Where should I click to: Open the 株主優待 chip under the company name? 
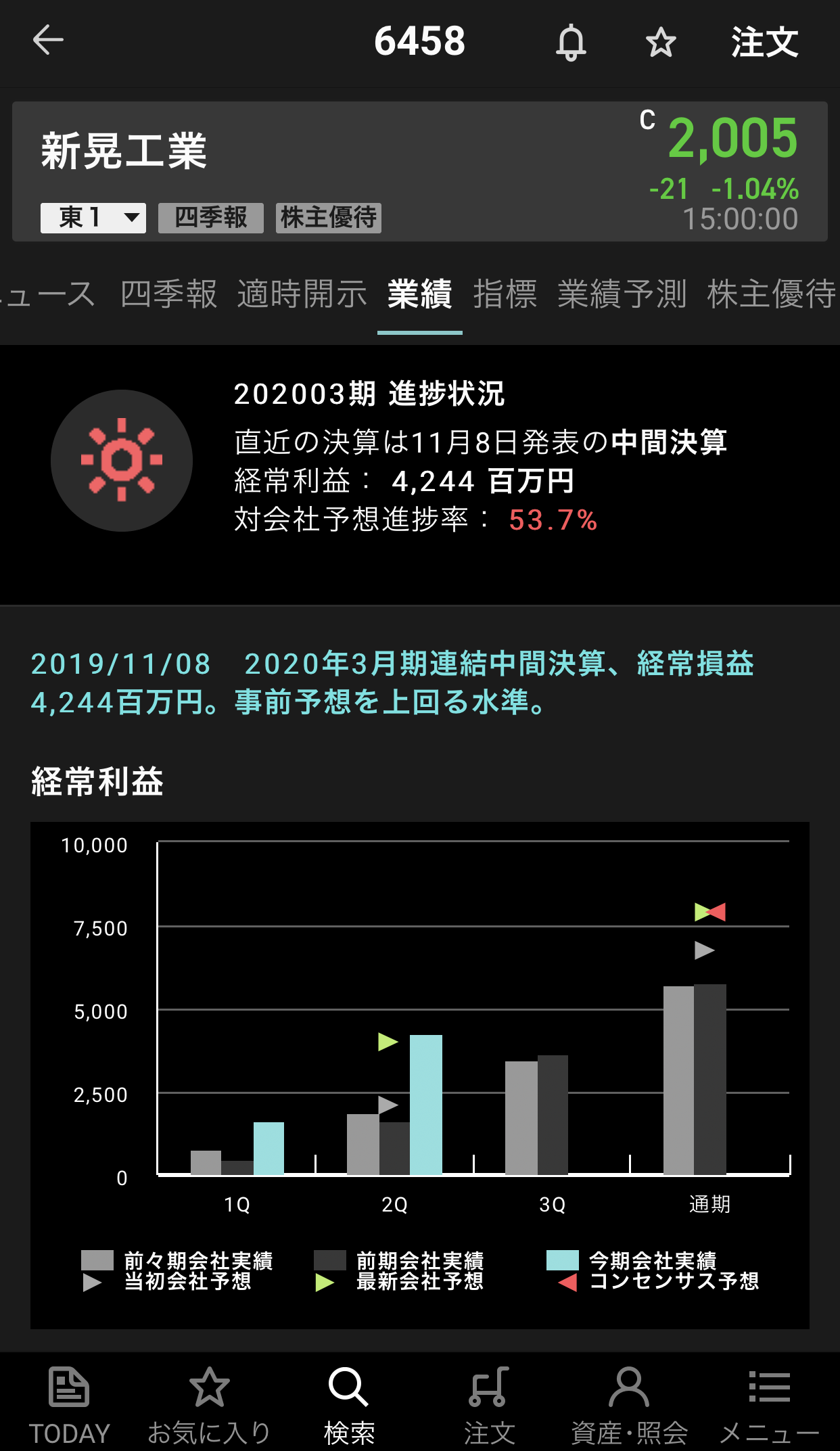coord(328,218)
